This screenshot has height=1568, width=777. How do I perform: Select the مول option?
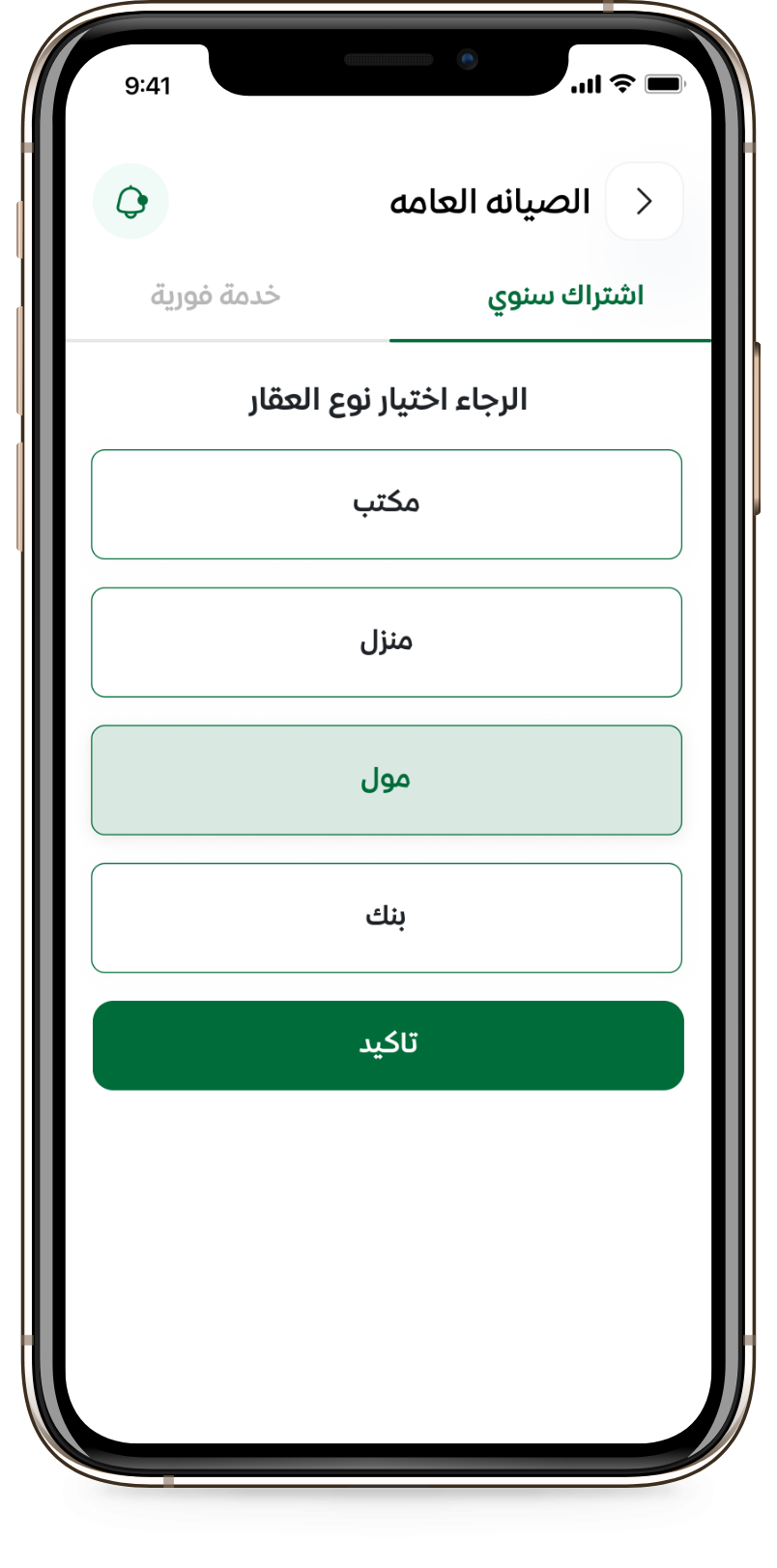[x=387, y=780]
